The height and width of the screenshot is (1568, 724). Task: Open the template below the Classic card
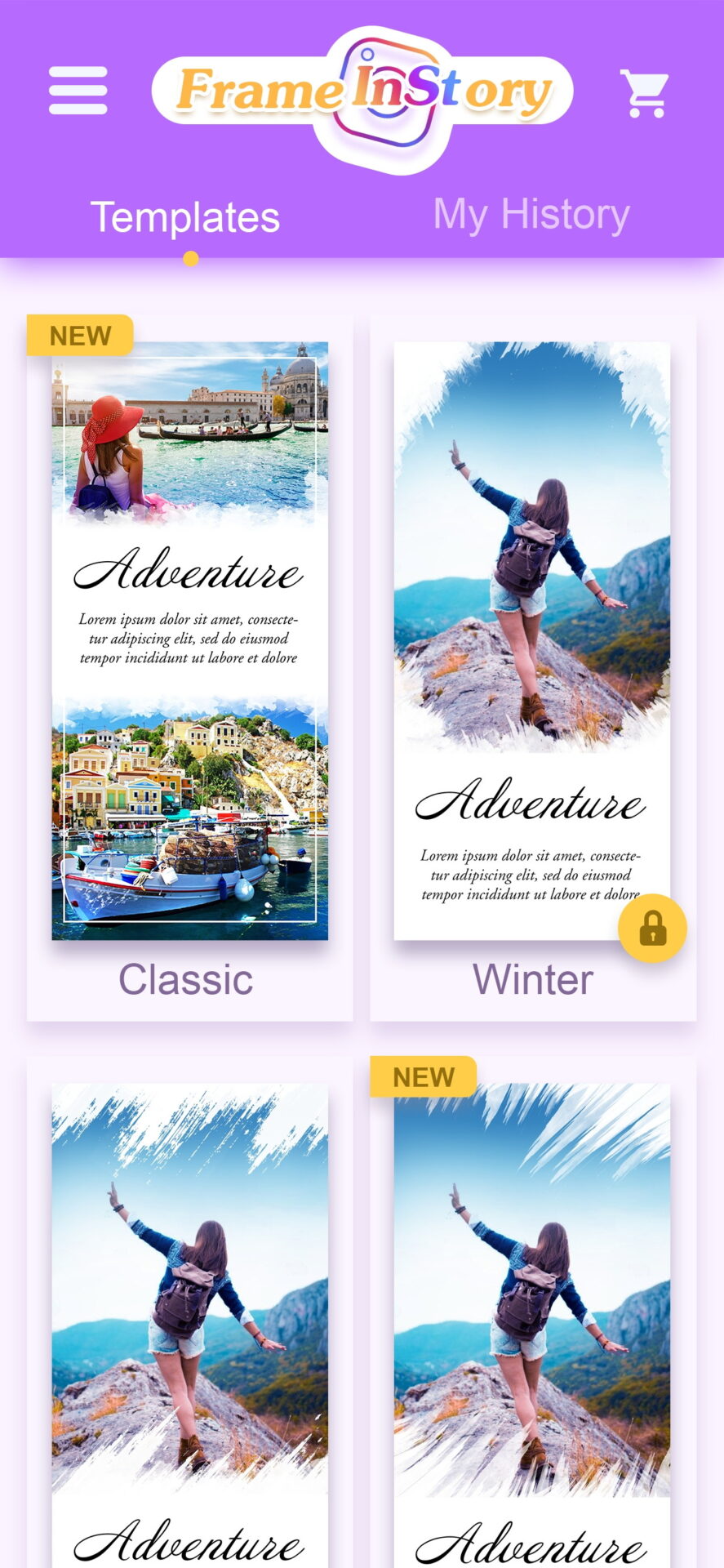[x=190, y=1323]
